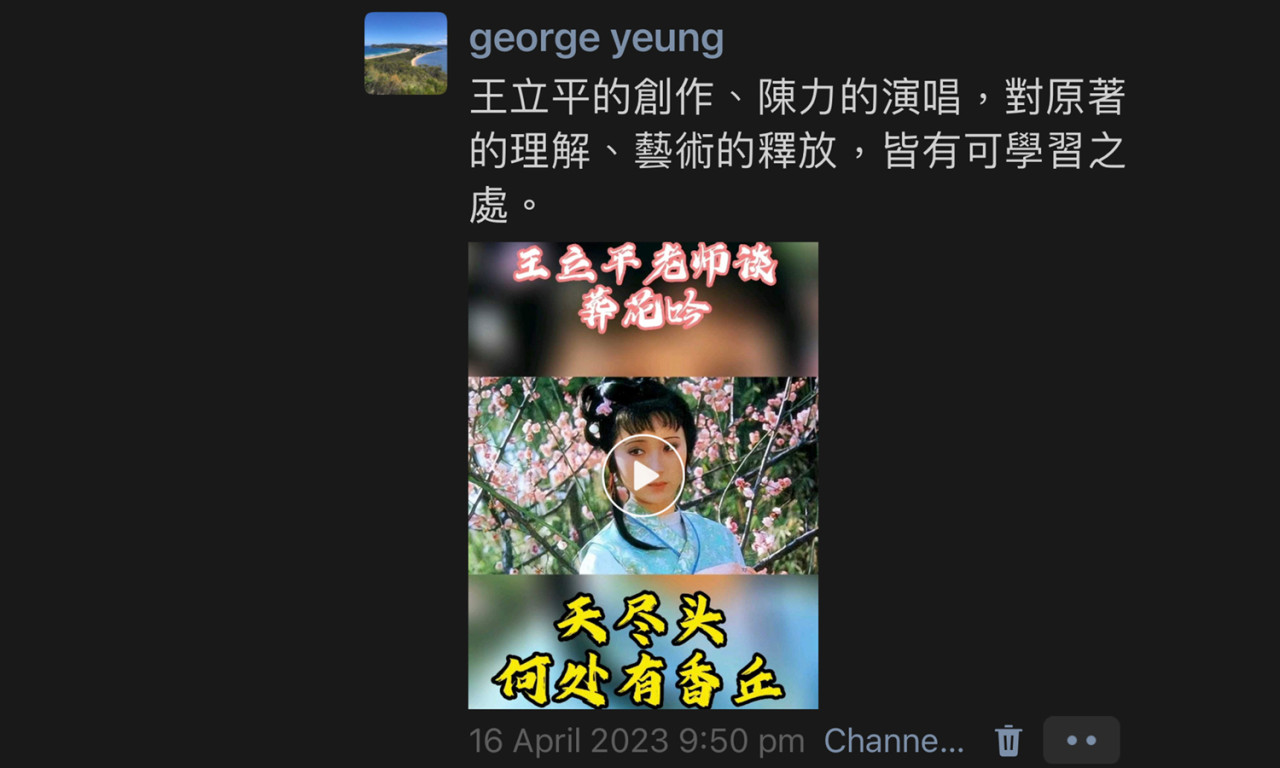Delete this message with the trash icon
This screenshot has width=1280, height=768.
[1008, 741]
